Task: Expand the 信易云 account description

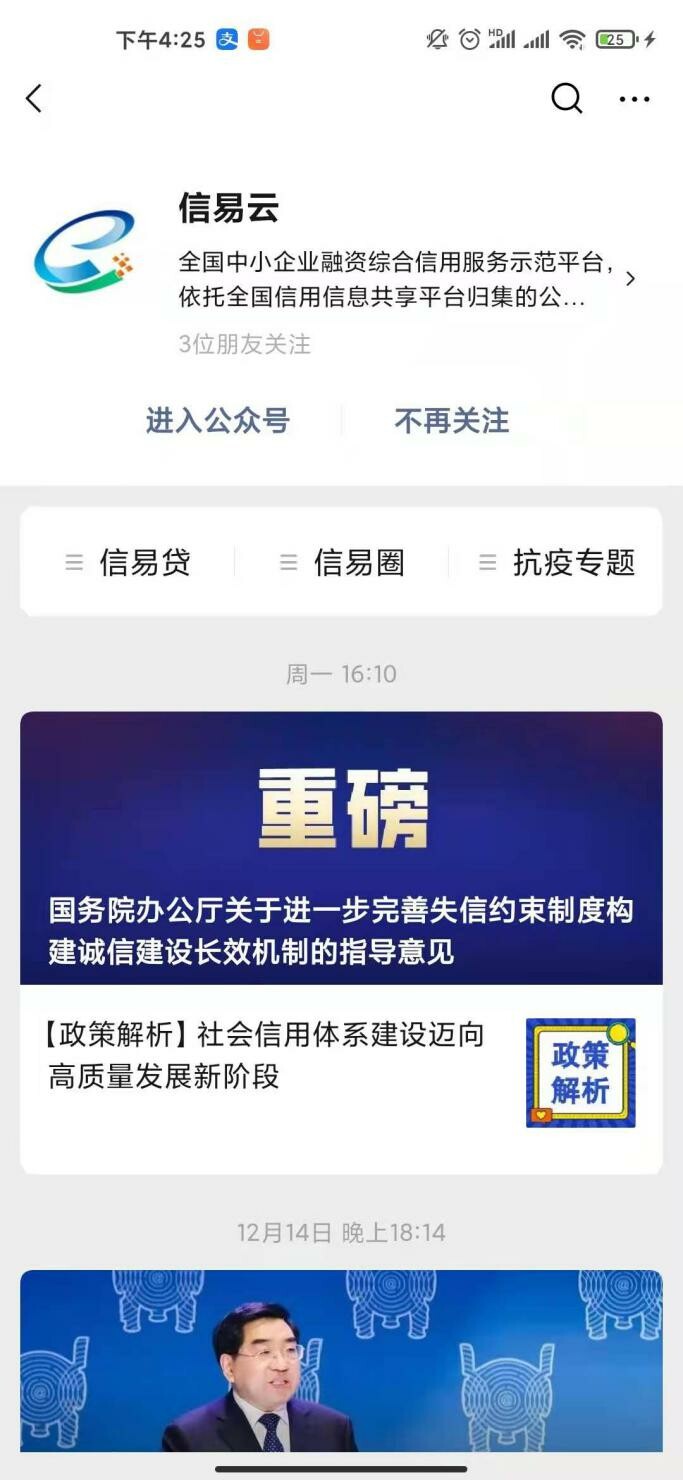Action: tap(629, 279)
